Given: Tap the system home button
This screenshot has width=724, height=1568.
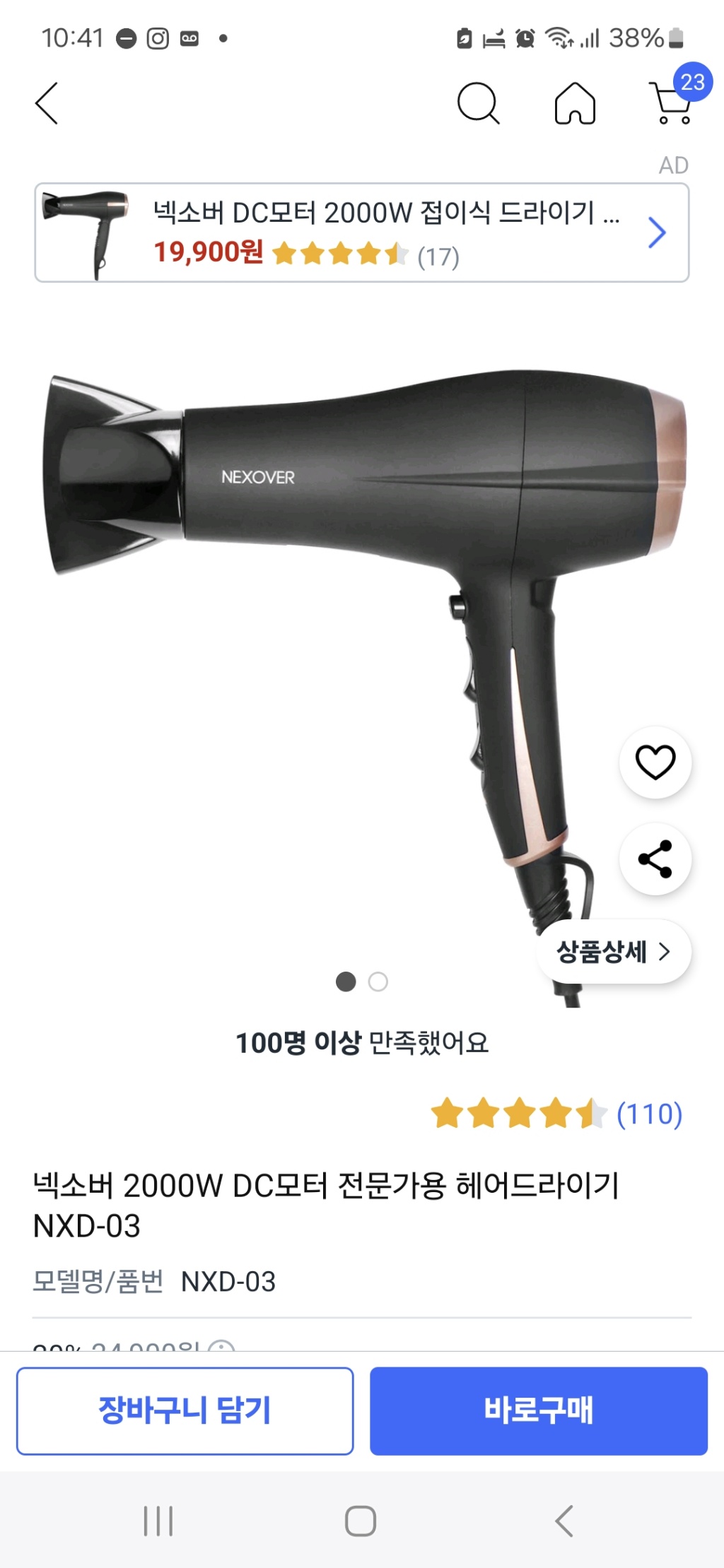Looking at the screenshot, I should (361, 1521).
